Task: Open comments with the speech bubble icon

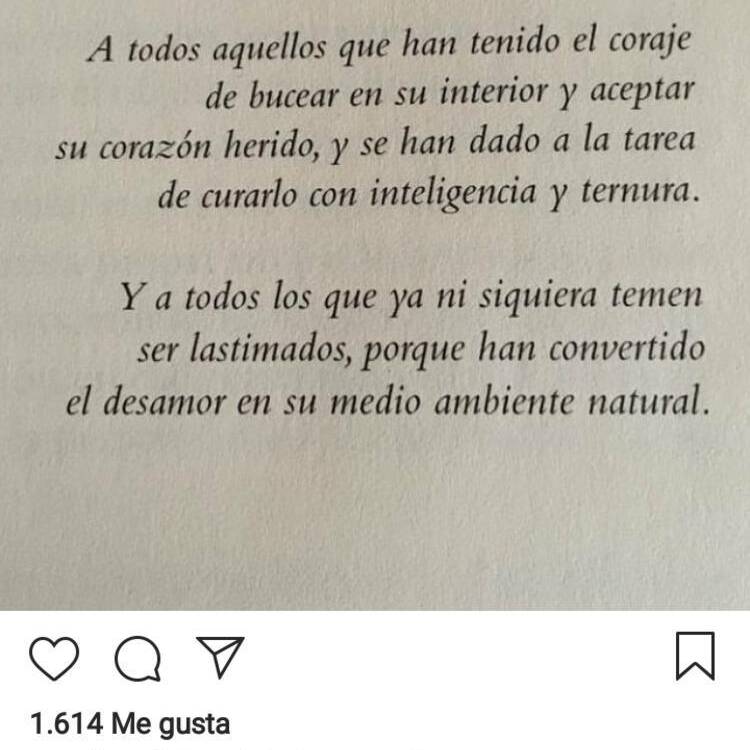Action: [138, 658]
